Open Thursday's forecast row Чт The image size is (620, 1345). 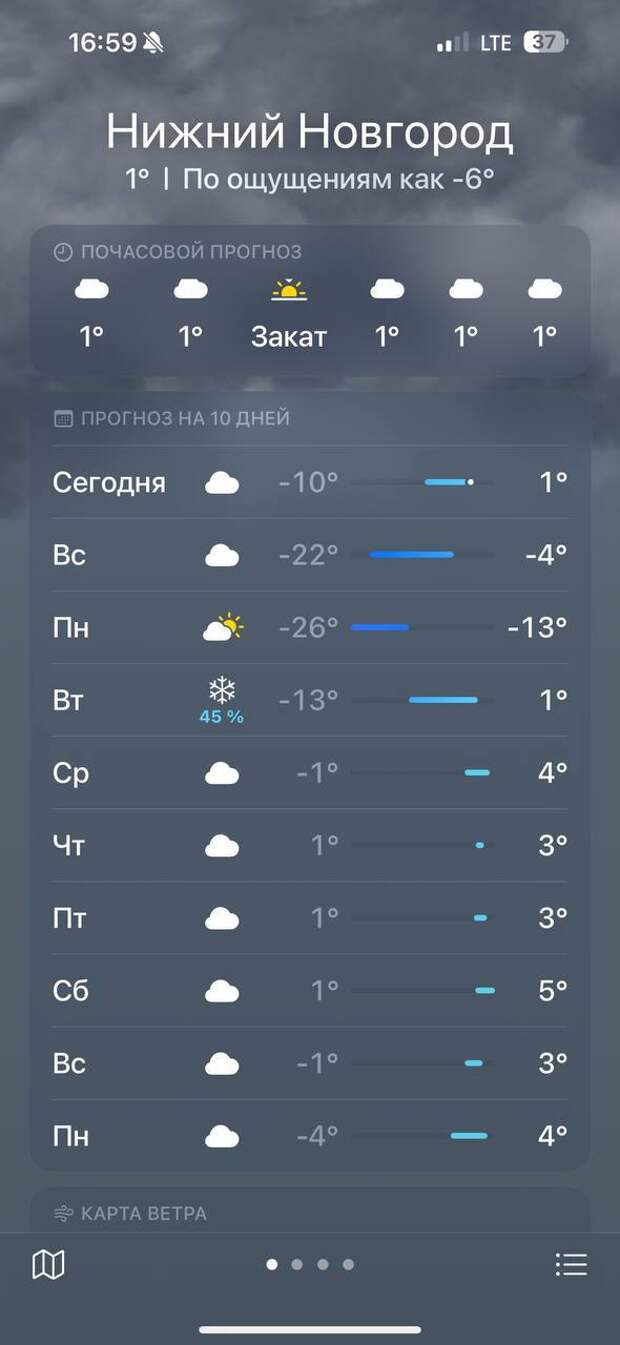[x=310, y=846]
